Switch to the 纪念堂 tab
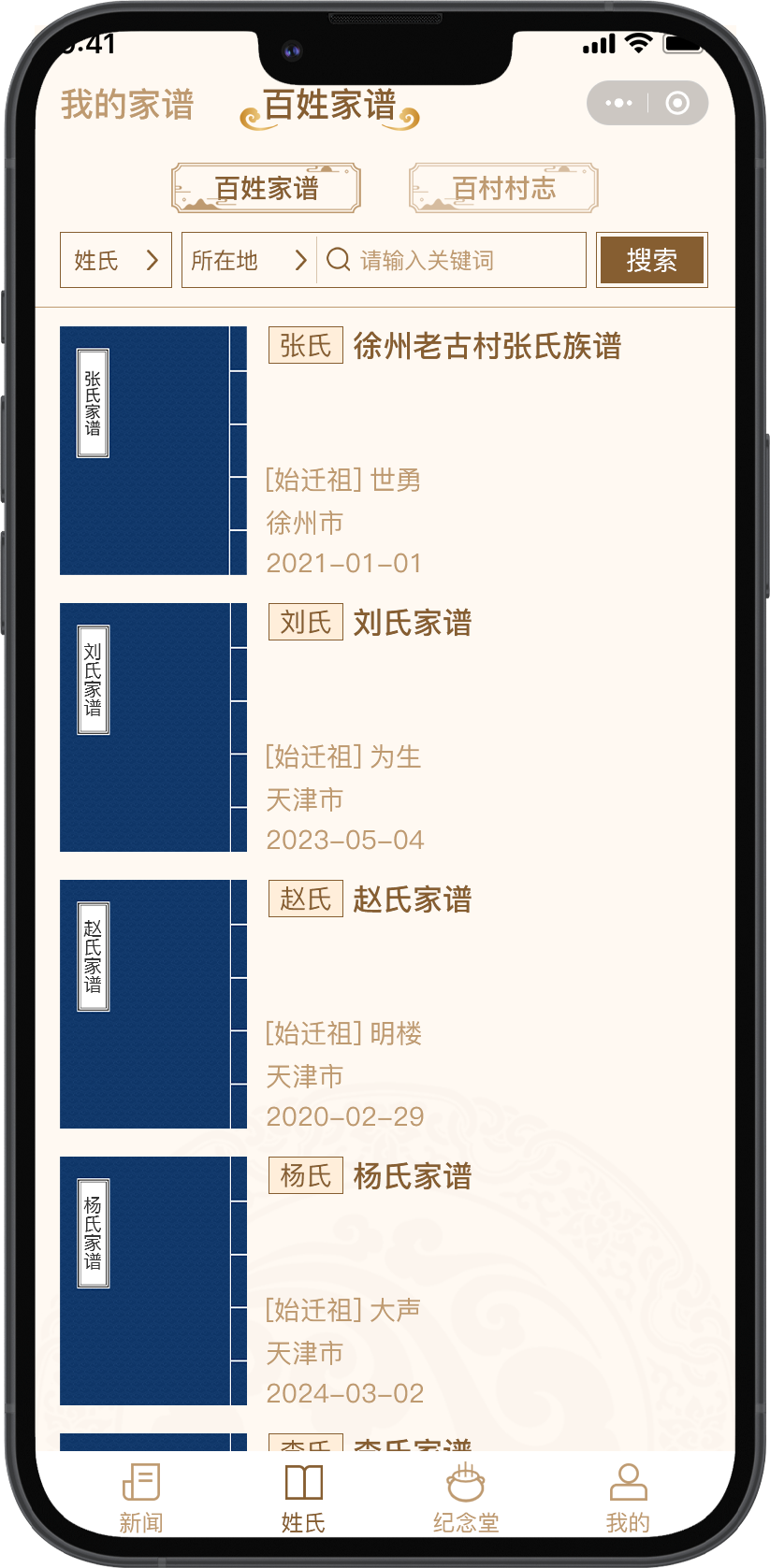The width and height of the screenshot is (770, 1568). [x=466, y=1498]
